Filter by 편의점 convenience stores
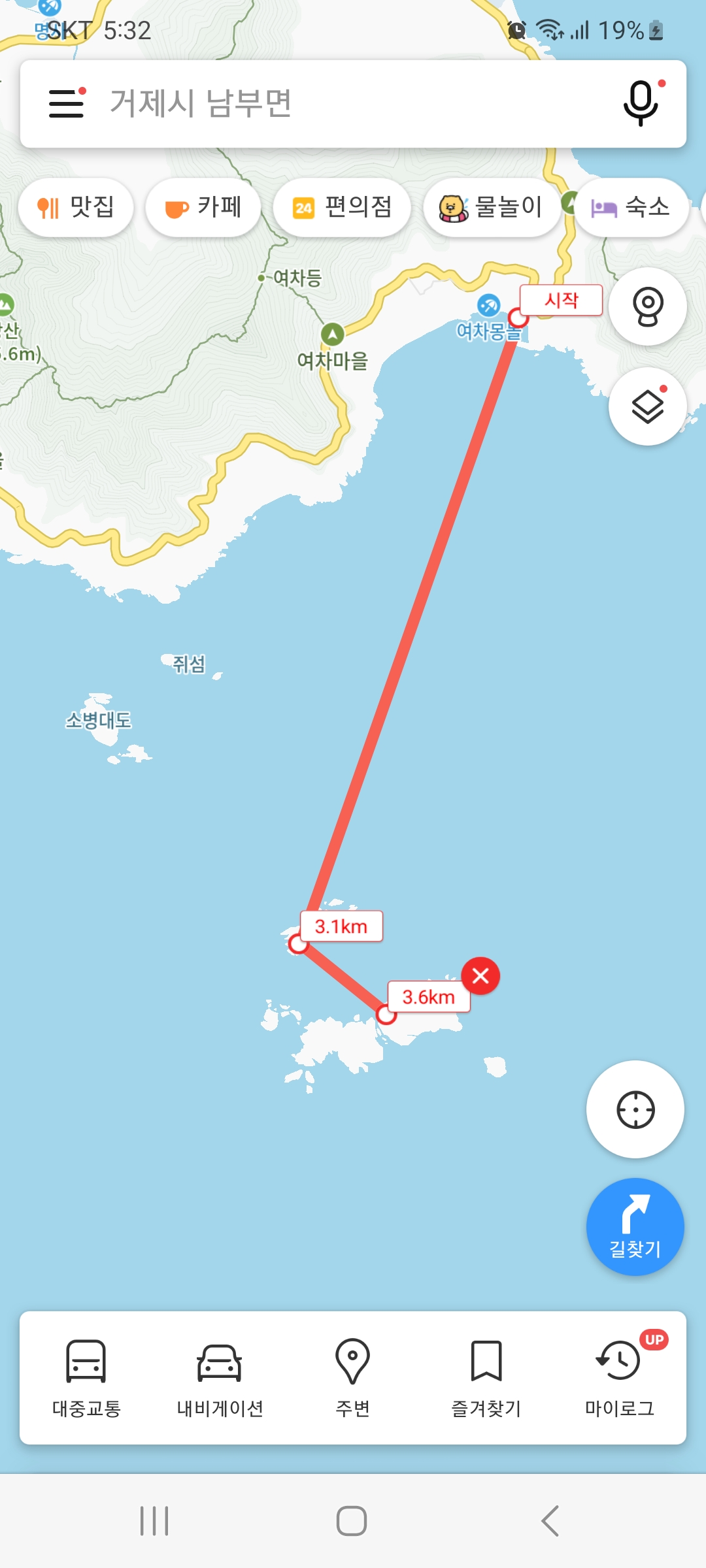The height and width of the screenshot is (1568, 706). pyautogui.click(x=342, y=208)
